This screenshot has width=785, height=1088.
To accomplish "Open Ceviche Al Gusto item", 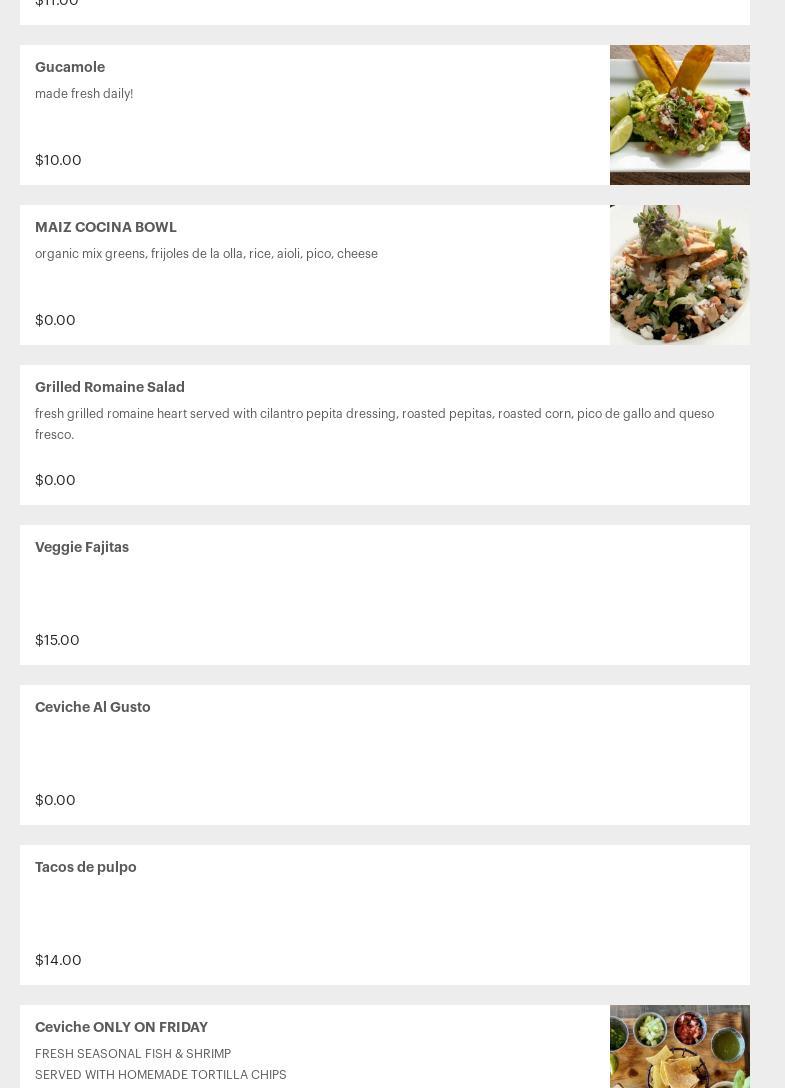I will (x=93, y=708).
